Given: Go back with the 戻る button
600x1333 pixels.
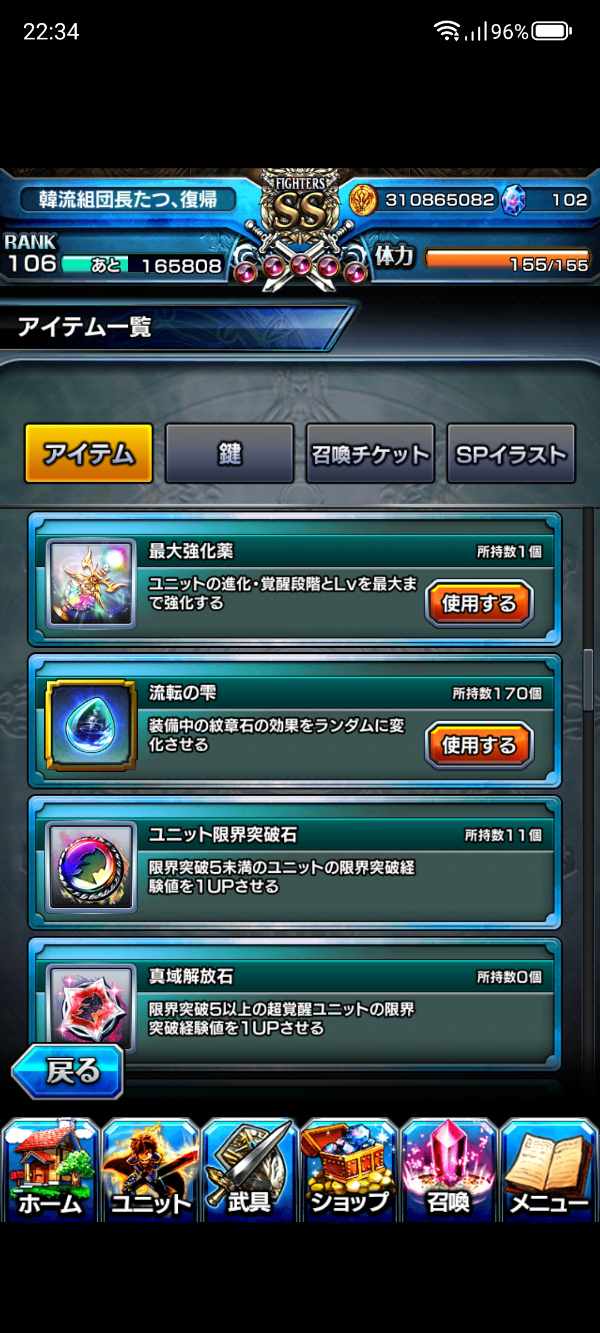Looking at the screenshot, I should [68, 1072].
